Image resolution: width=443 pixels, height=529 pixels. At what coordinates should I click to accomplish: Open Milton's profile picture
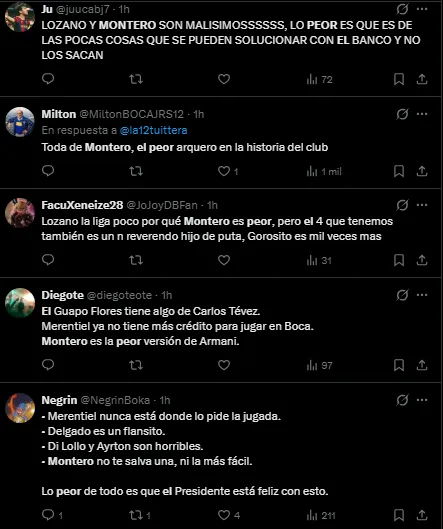pyautogui.click(x=20, y=122)
